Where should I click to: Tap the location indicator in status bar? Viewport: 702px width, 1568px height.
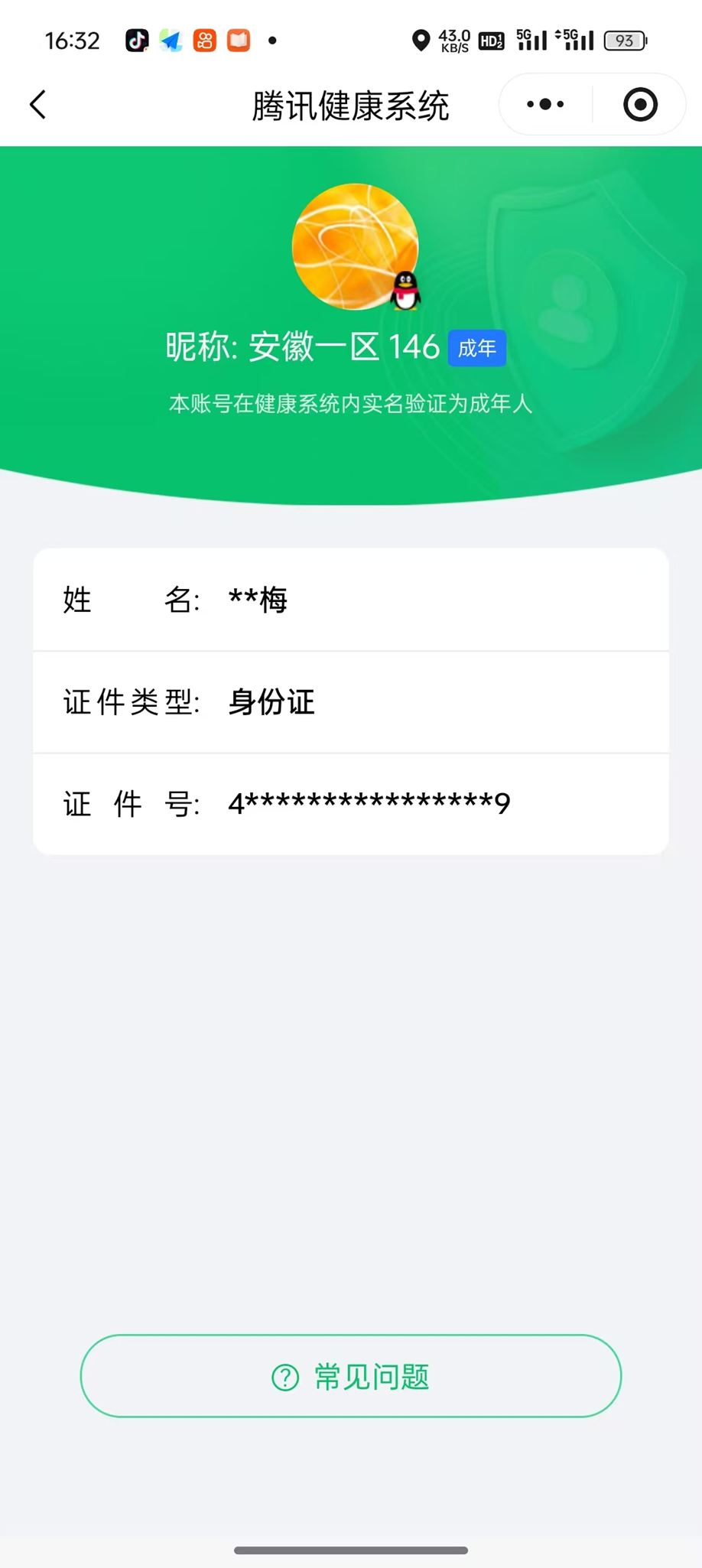[x=420, y=40]
